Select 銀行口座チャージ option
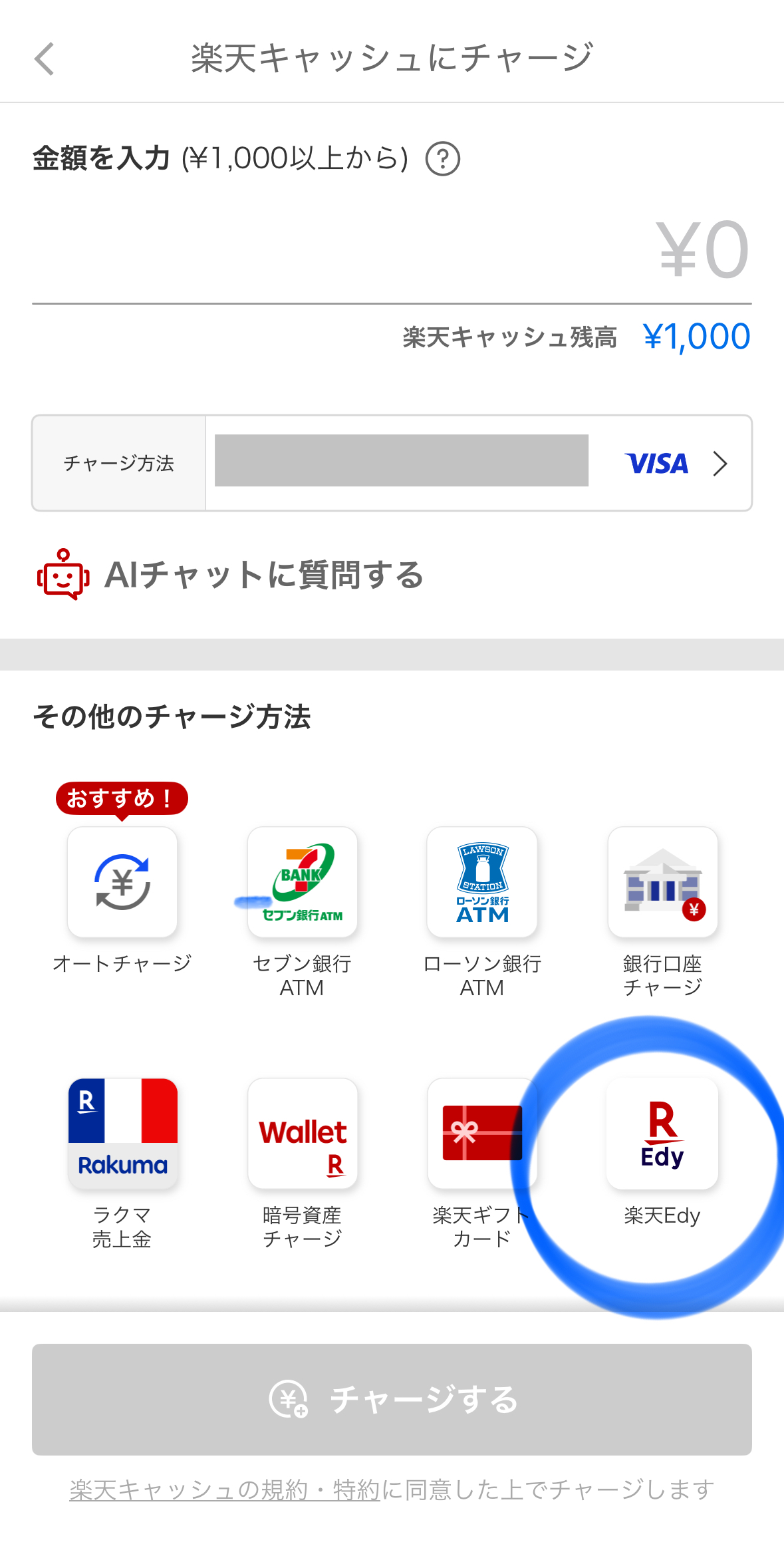The image size is (784, 1554). tap(662, 882)
